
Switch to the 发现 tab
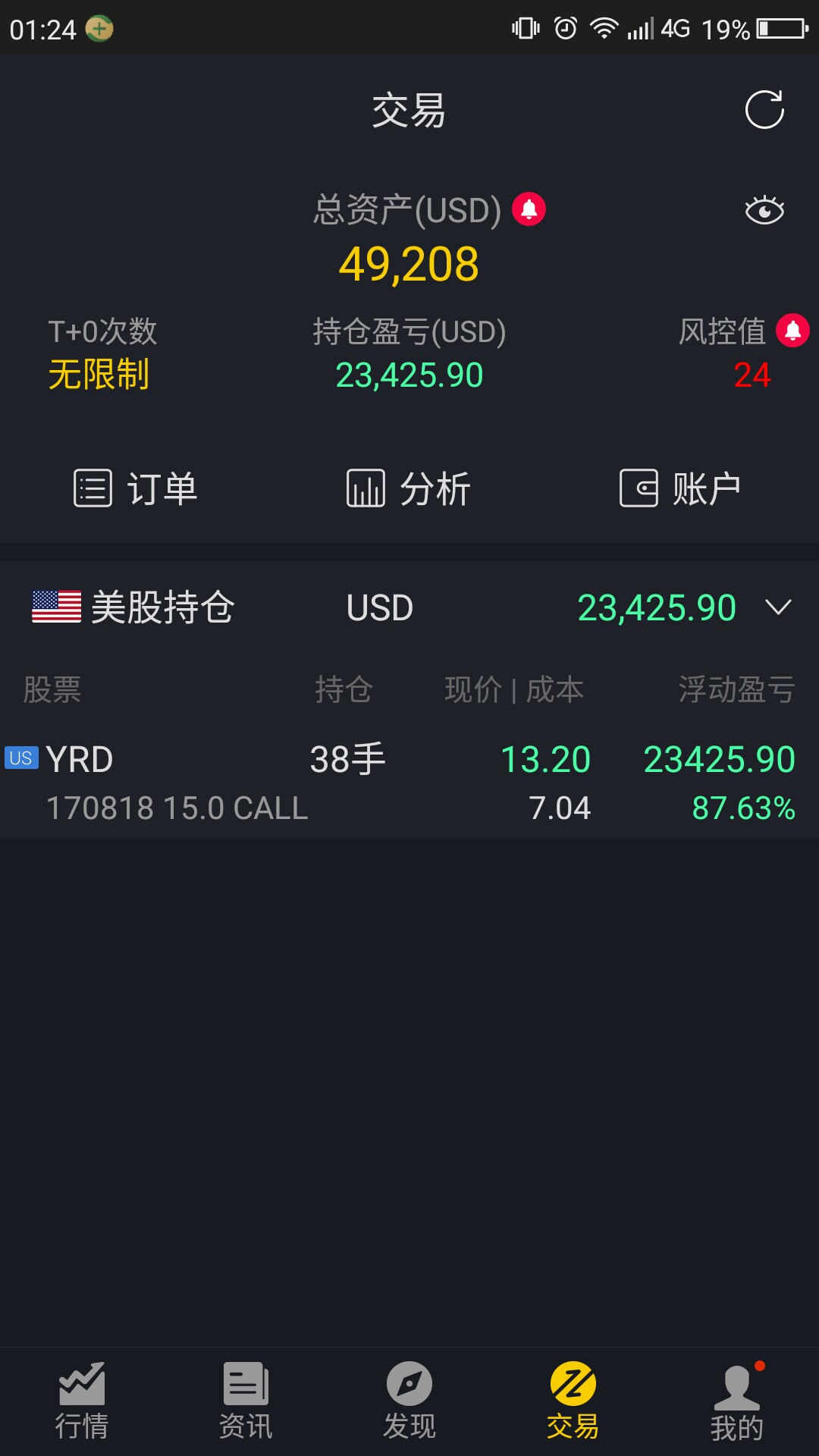coord(409,1401)
